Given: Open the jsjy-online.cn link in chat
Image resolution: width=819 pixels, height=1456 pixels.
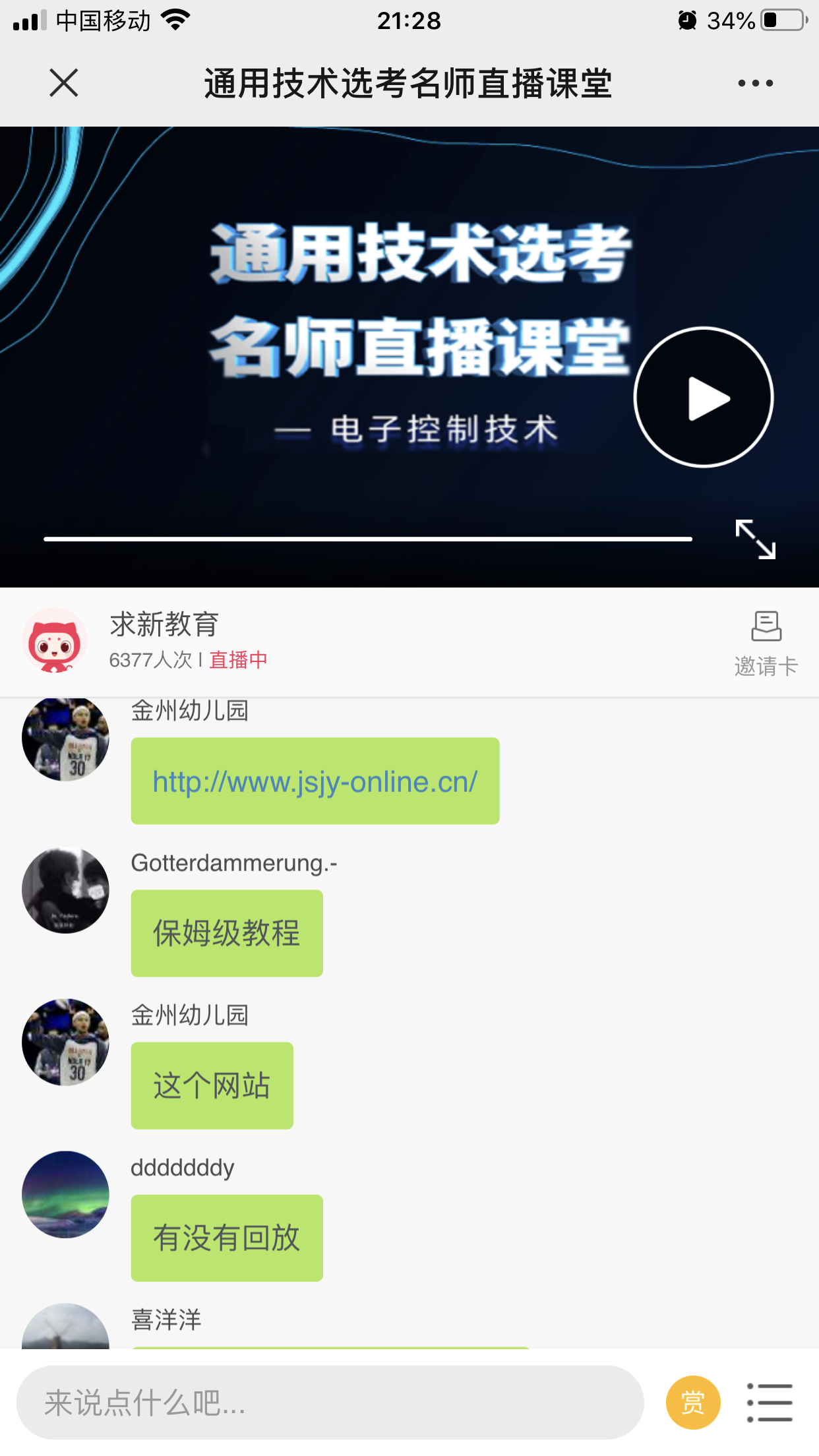Looking at the screenshot, I should pyautogui.click(x=315, y=781).
